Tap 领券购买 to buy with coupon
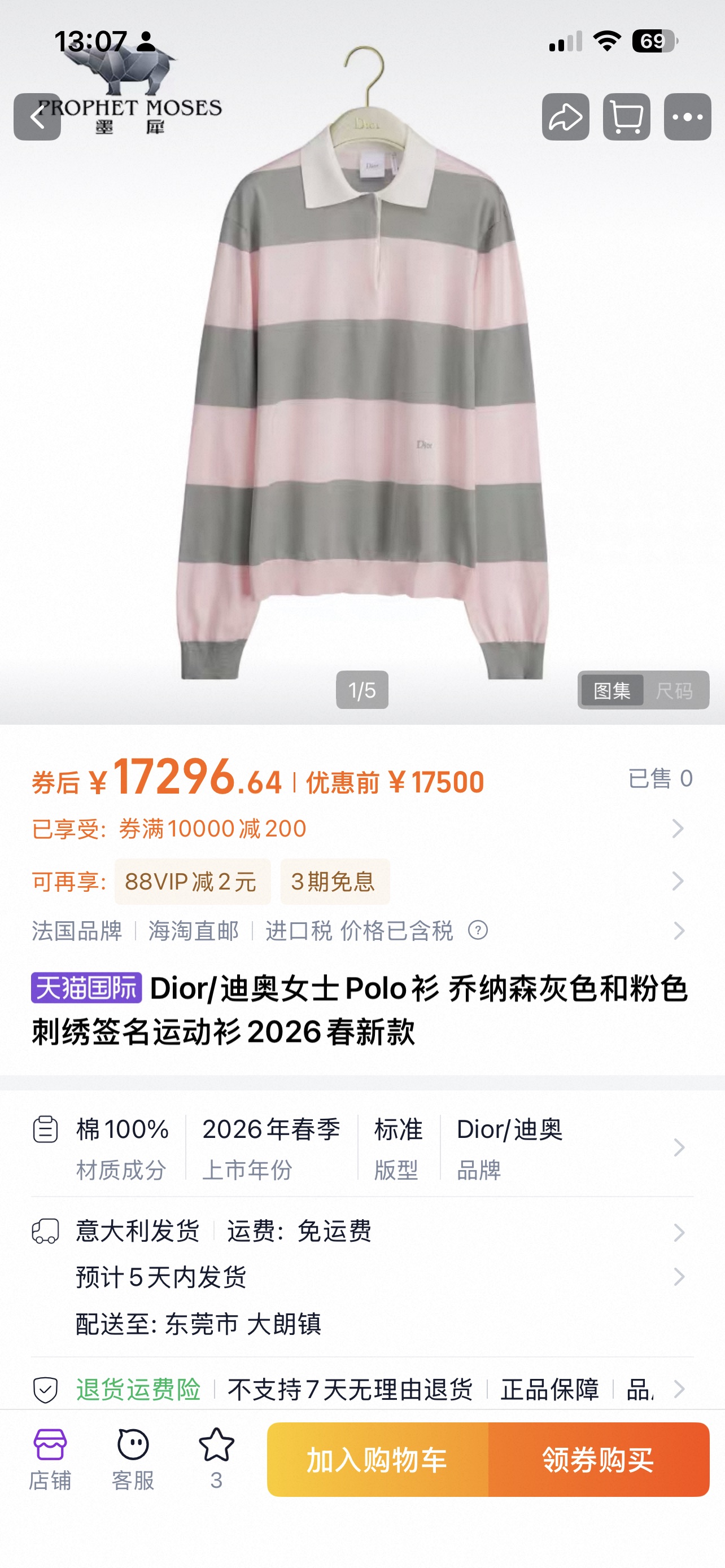The image size is (725, 1568). (599, 1460)
